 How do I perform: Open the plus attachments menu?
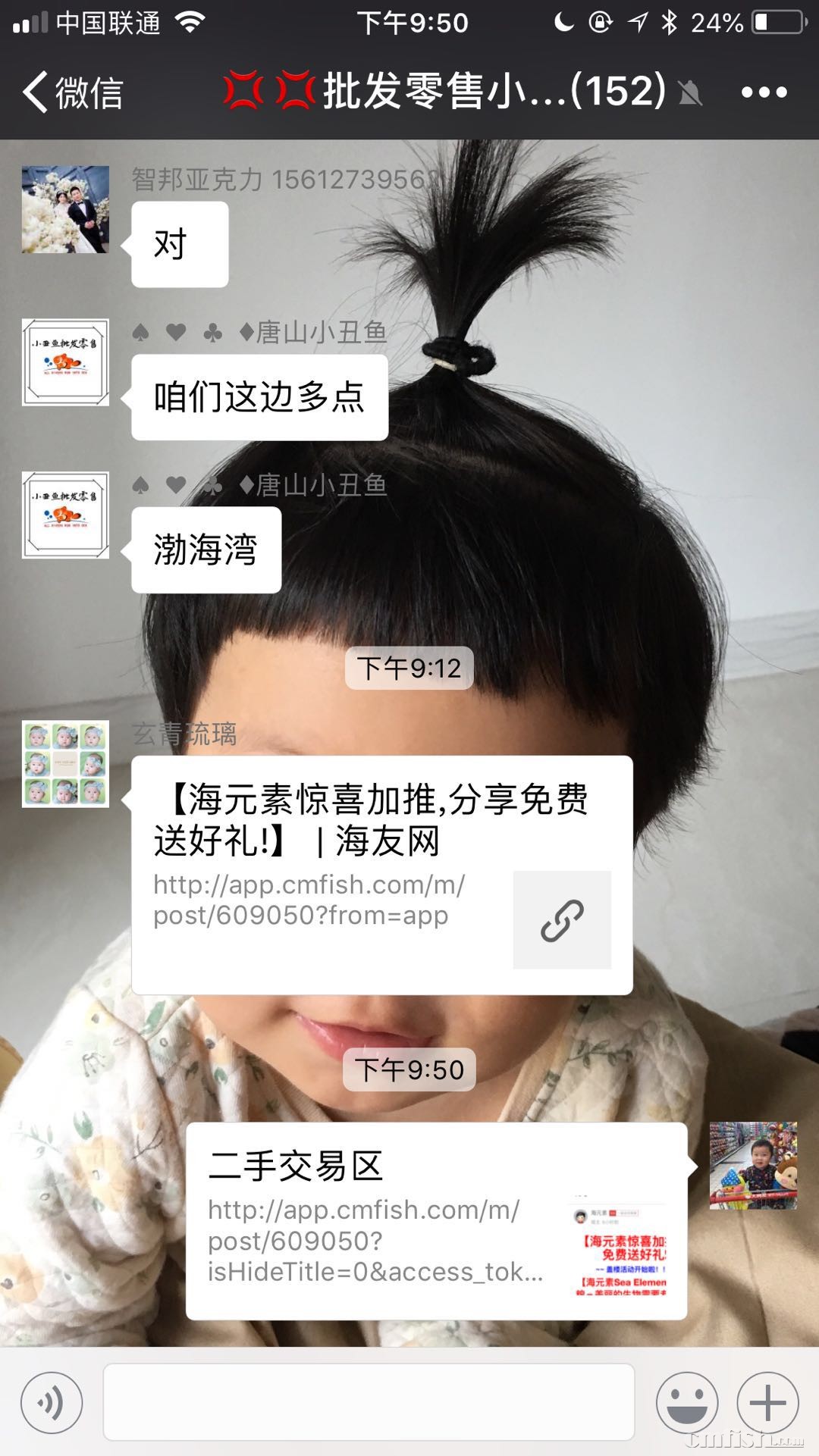767,1402
